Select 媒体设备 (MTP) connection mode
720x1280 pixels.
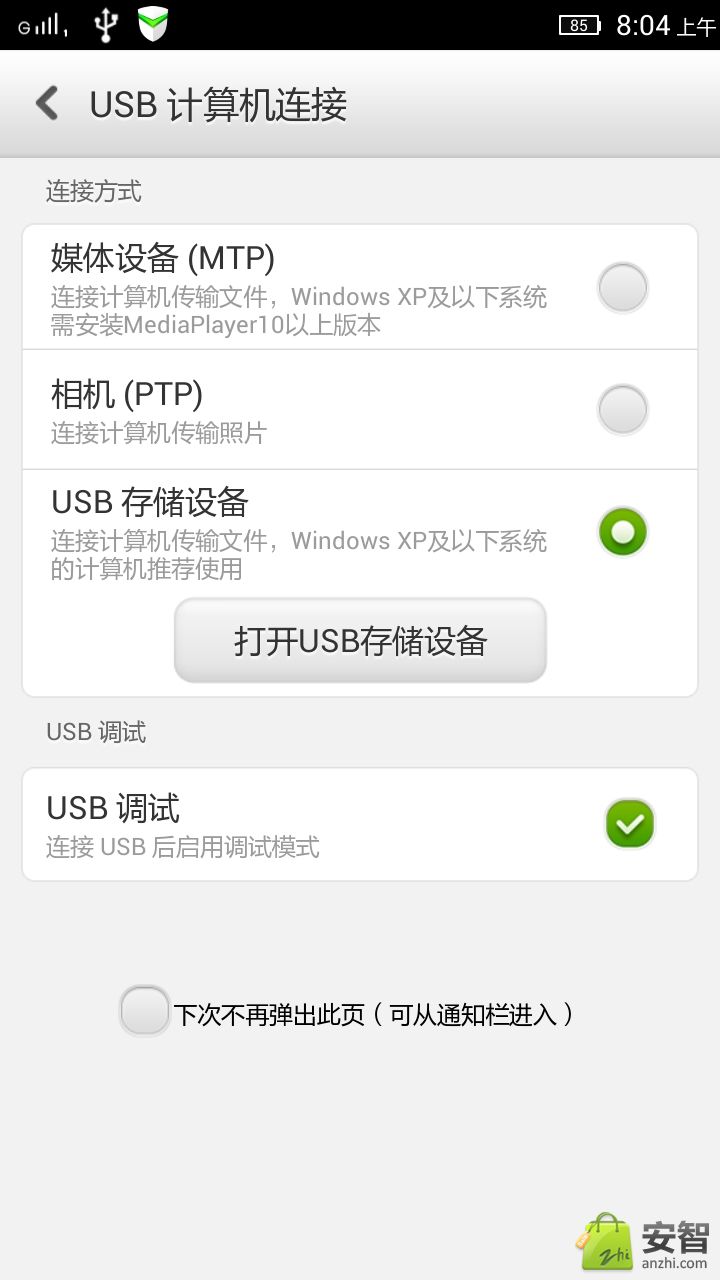(622, 288)
